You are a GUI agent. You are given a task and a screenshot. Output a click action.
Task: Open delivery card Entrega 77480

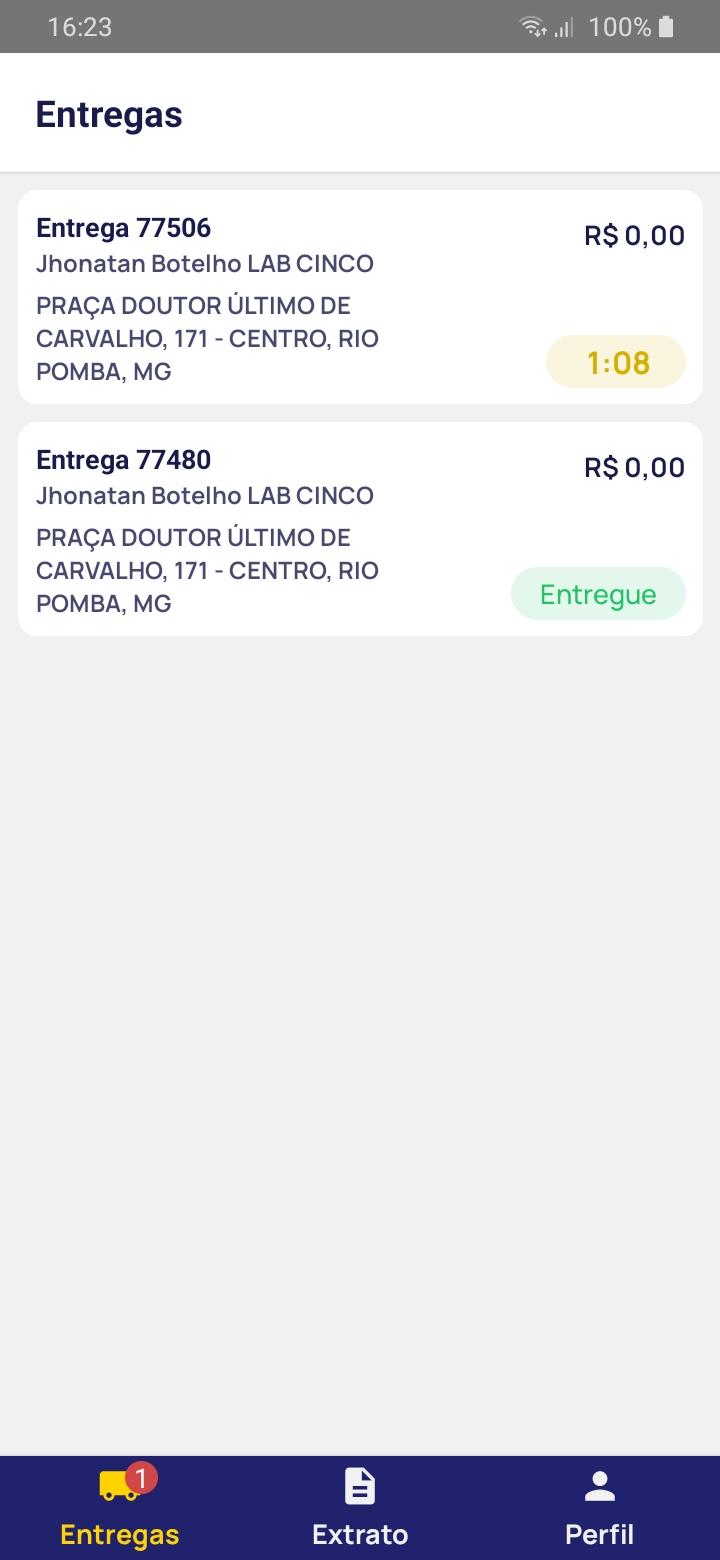[x=360, y=529]
